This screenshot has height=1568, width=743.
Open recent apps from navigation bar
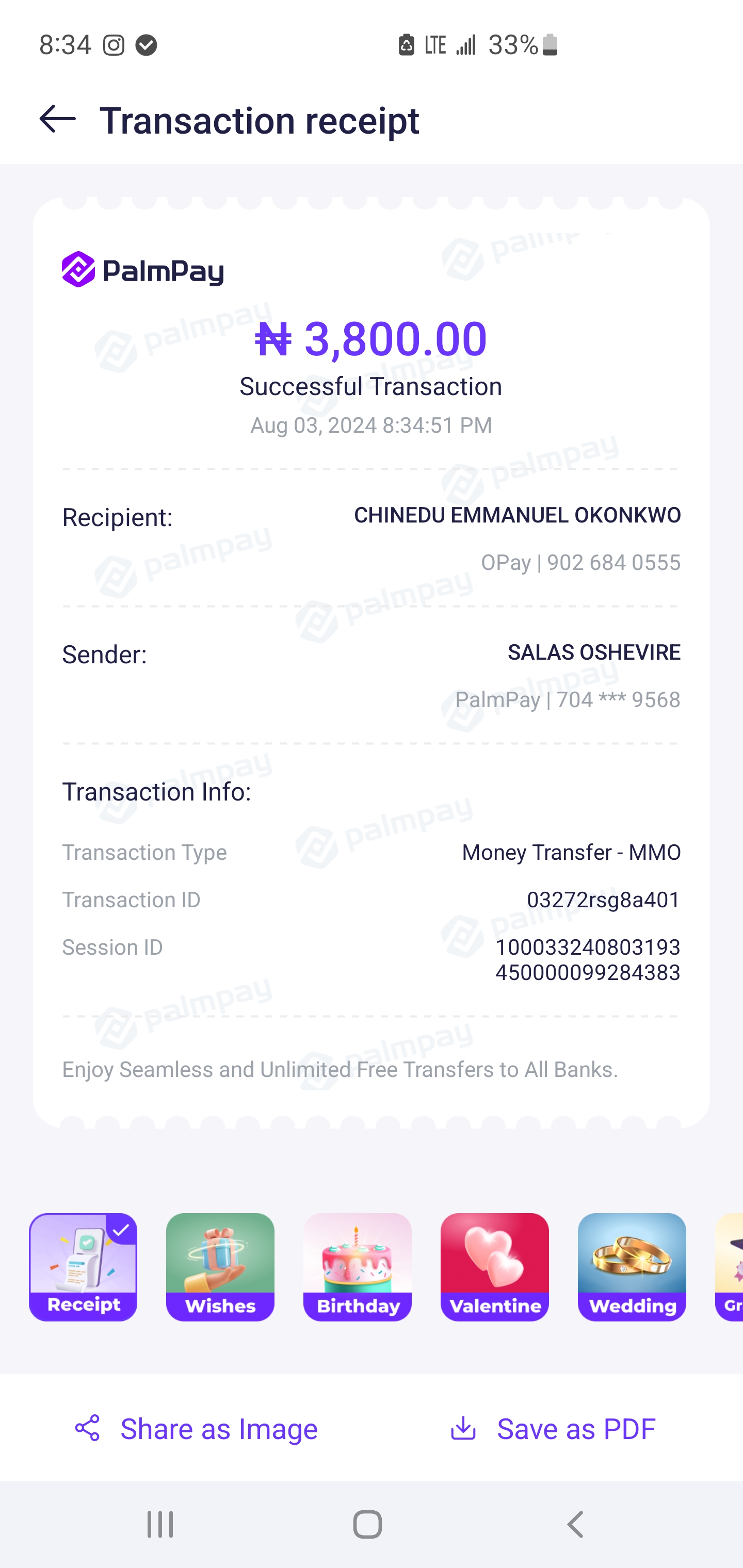coord(160,1524)
